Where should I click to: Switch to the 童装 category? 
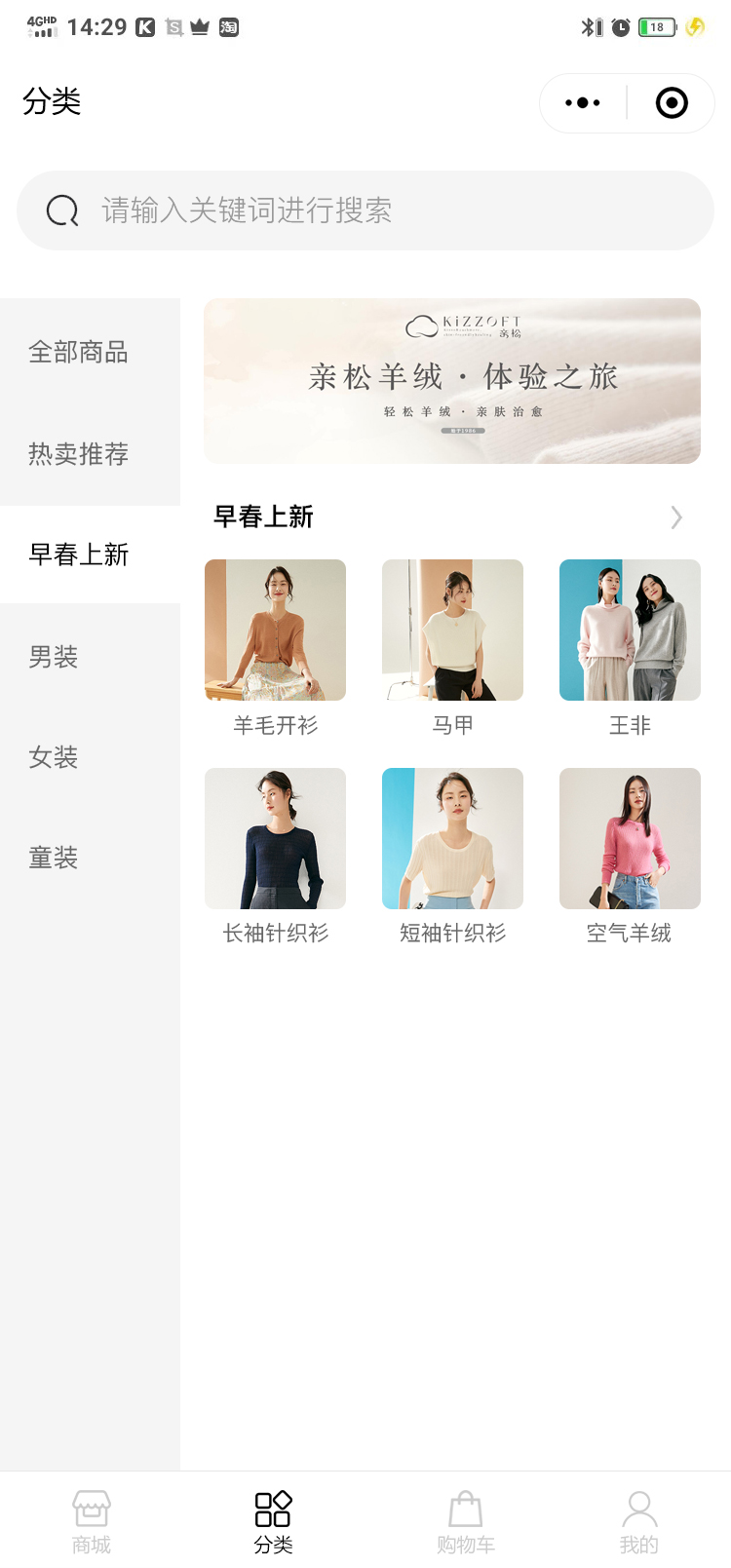tap(54, 858)
